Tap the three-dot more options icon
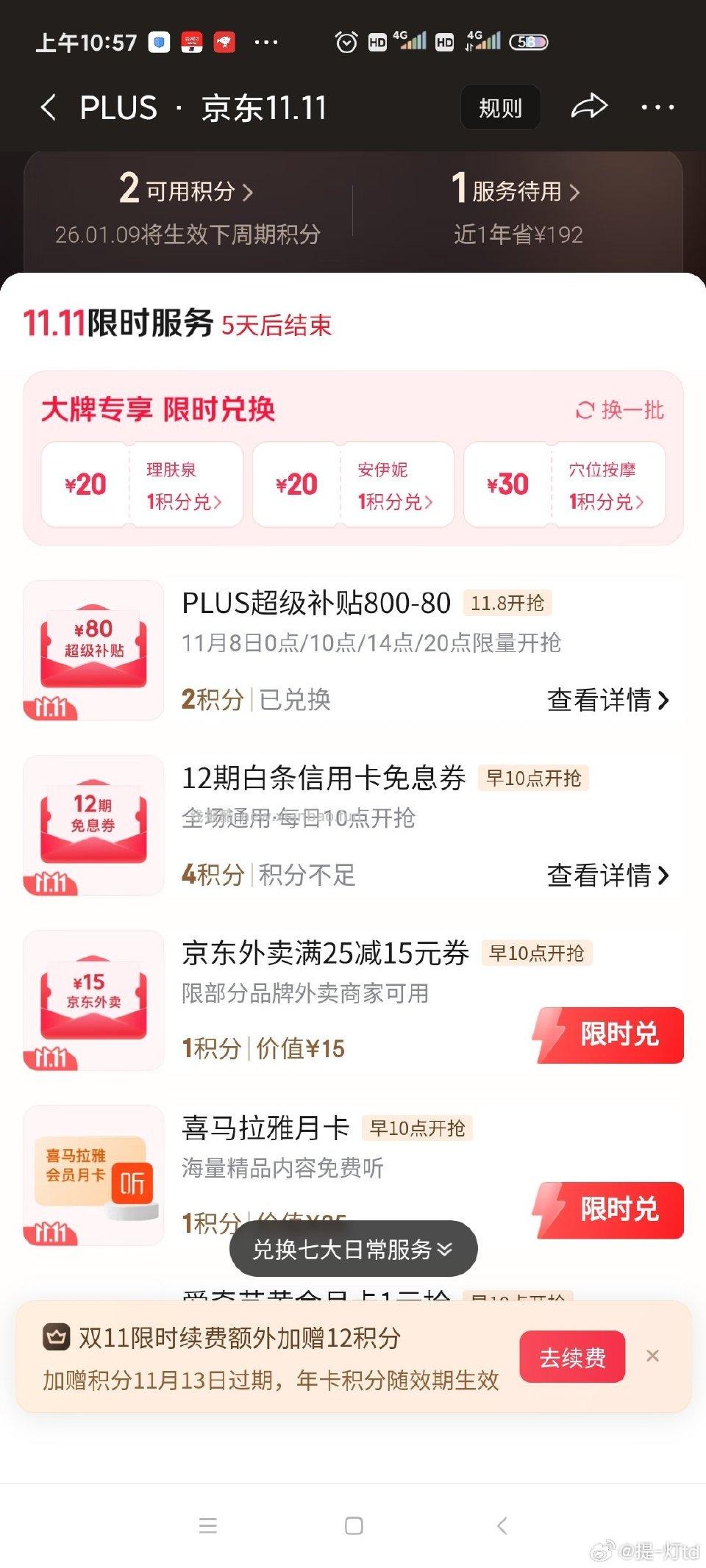The image size is (706, 1568). pyautogui.click(x=657, y=107)
